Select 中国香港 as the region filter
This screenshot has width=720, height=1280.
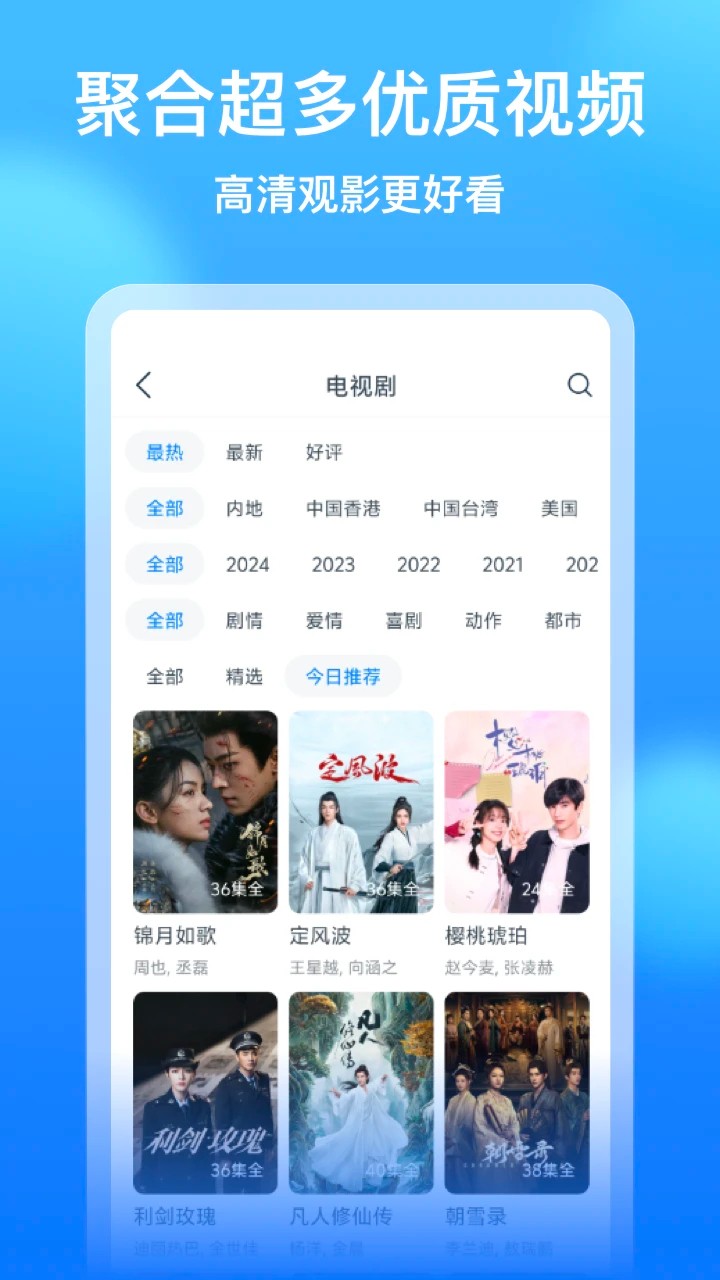[x=345, y=508]
